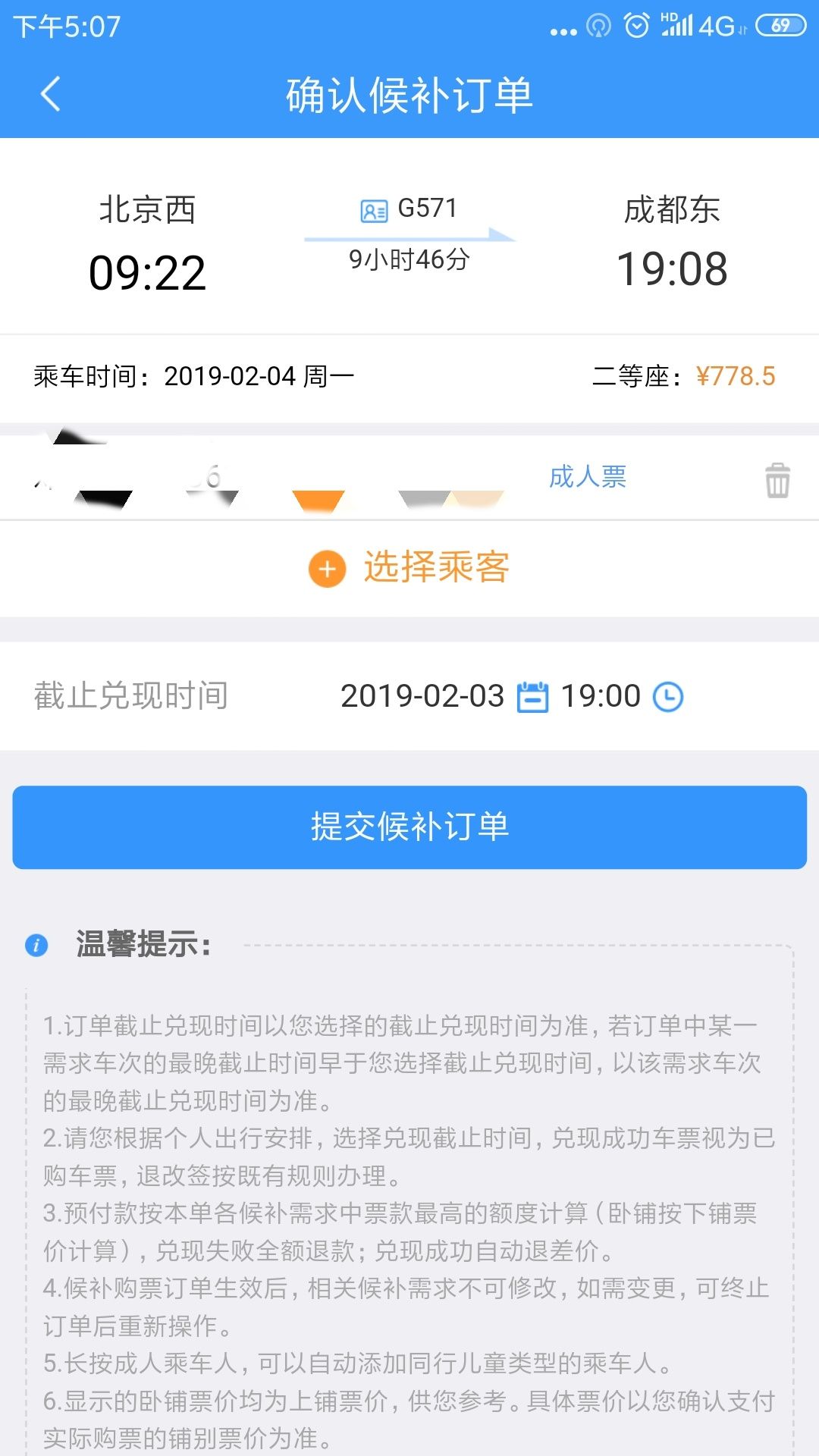Tap the back arrow to exit order
The height and width of the screenshot is (1456, 819).
pyautogui.click(x=48, y=96)
